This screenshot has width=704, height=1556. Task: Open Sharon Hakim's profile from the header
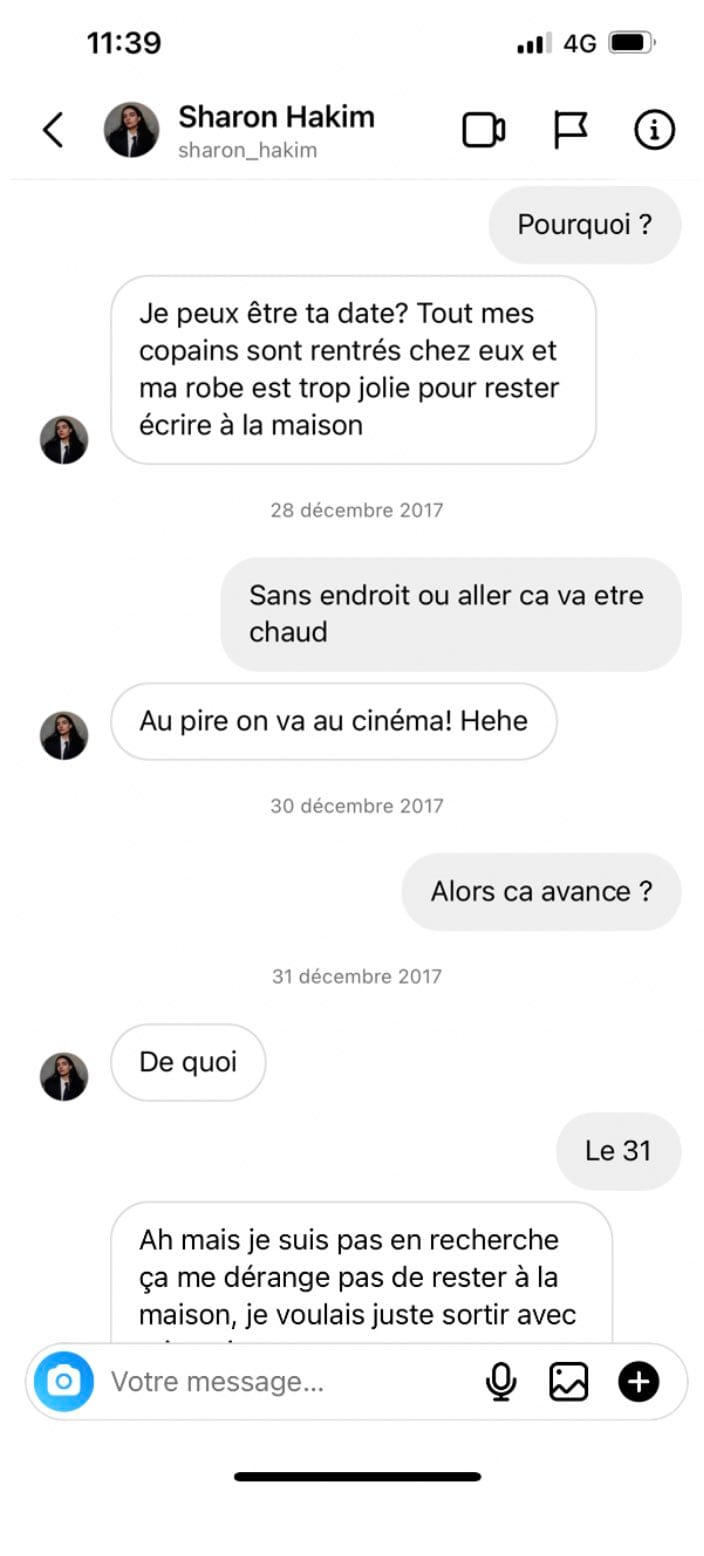[275, 130]
